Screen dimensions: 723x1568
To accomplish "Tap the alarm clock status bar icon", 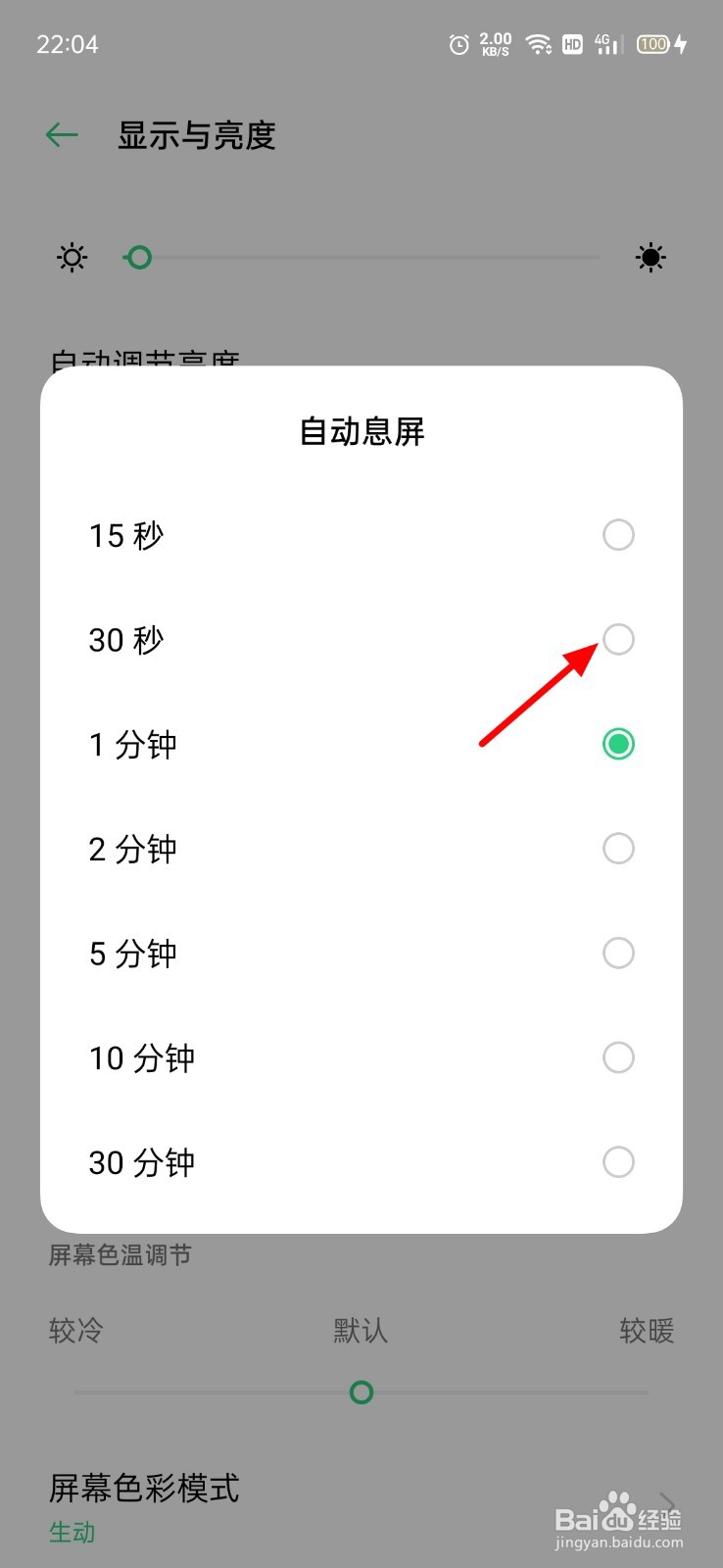I will (457, 44).
